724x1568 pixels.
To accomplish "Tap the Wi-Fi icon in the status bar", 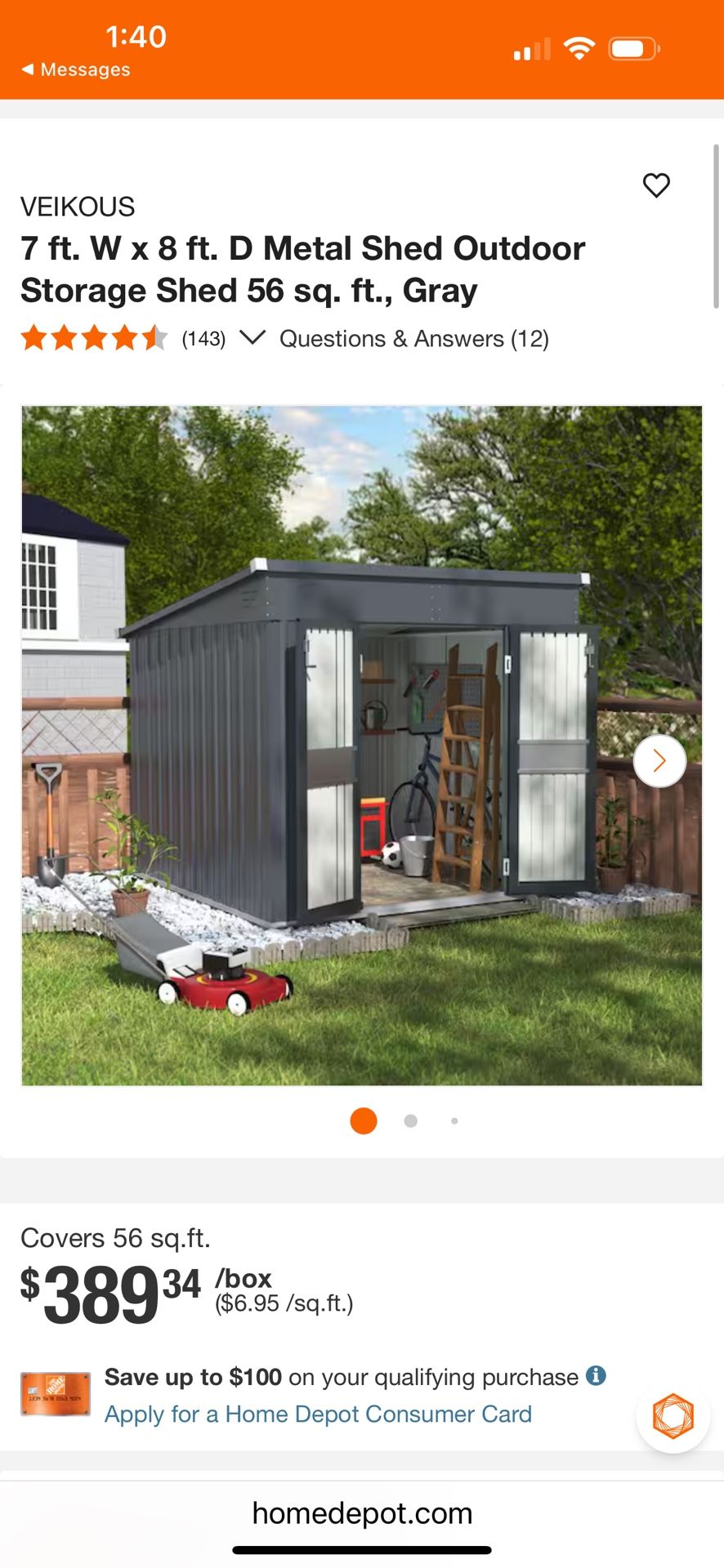I will click(578, 49).
